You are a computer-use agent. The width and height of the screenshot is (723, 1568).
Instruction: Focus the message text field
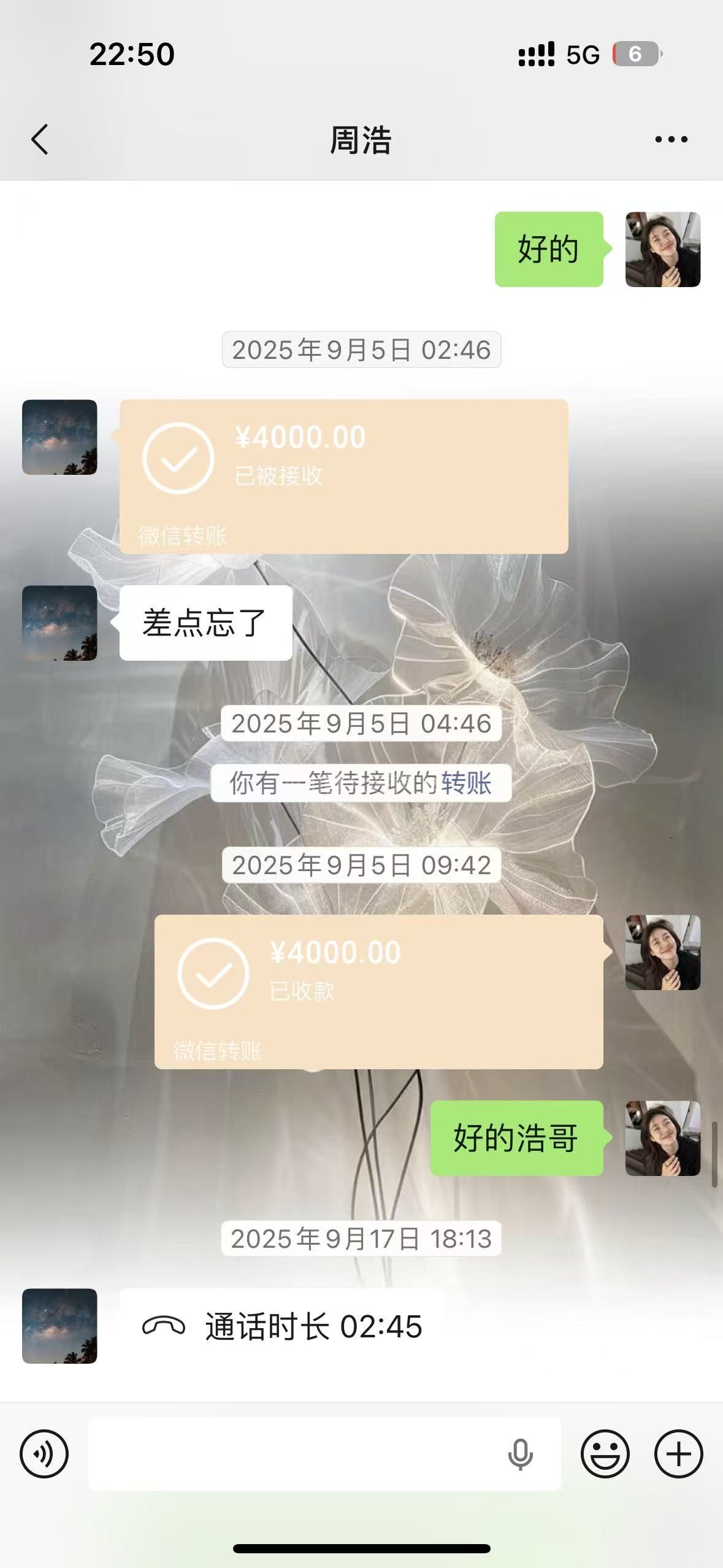[294, 1454]
